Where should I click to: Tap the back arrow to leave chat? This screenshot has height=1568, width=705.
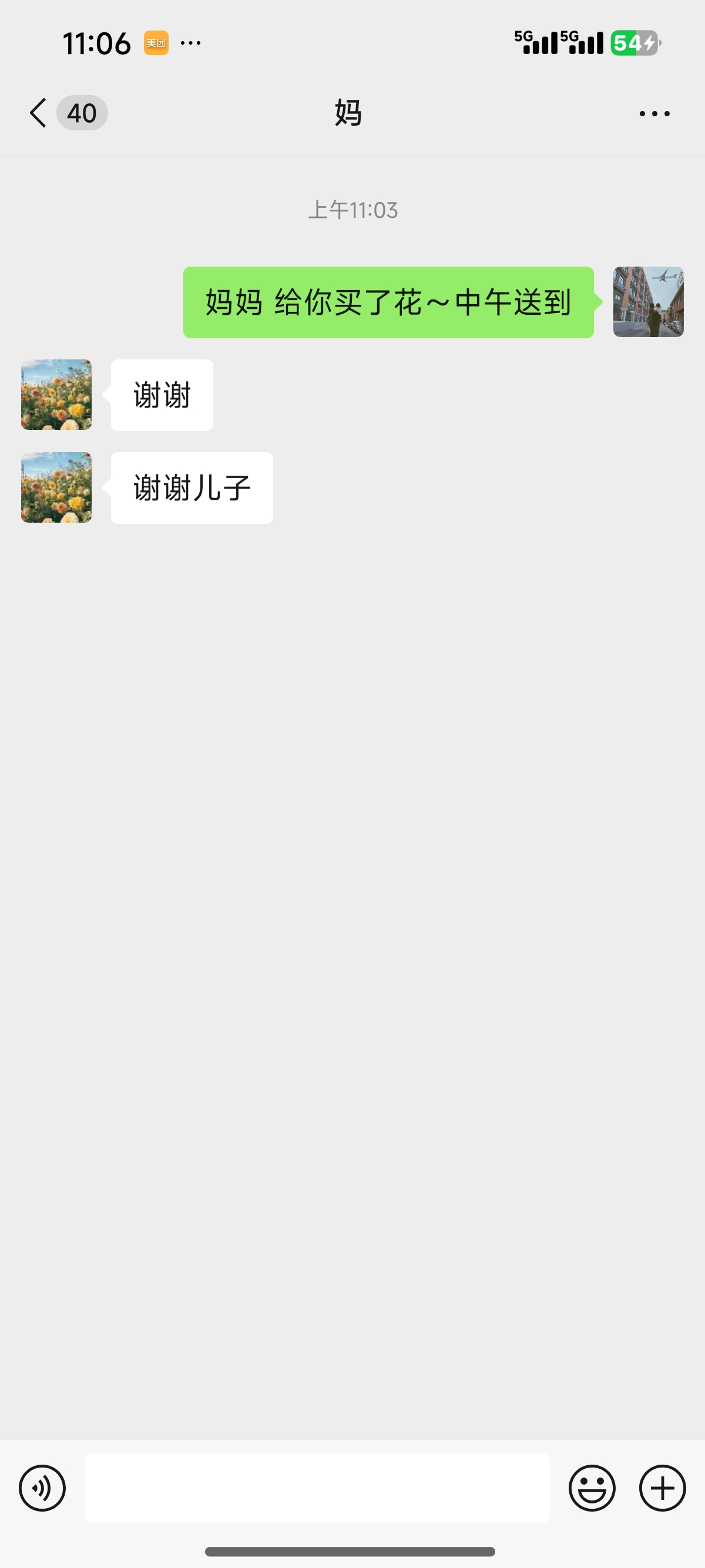pyautogui.click(x=36, y=113)
